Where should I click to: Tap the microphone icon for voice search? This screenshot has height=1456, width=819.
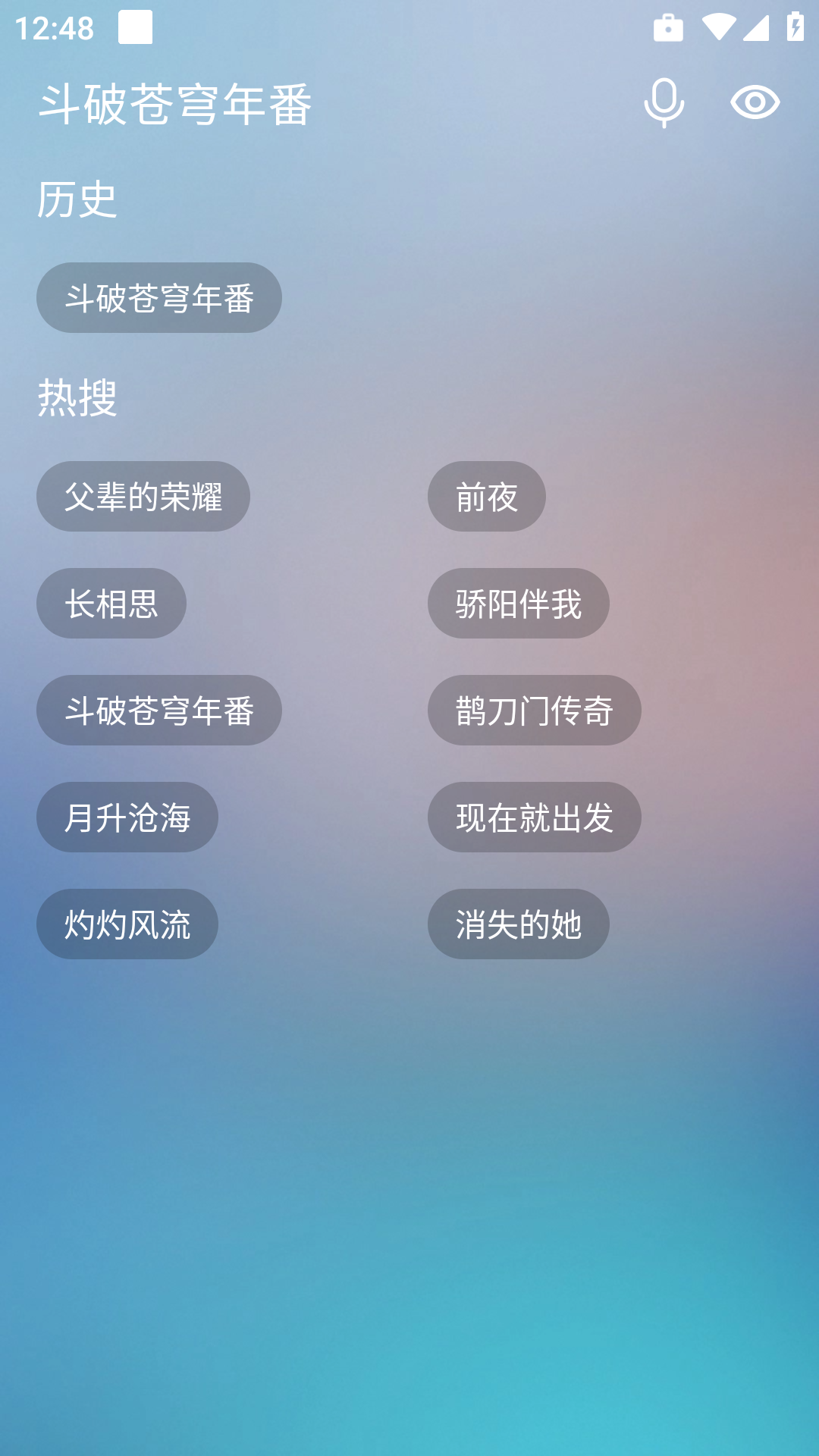coord(664,102)
